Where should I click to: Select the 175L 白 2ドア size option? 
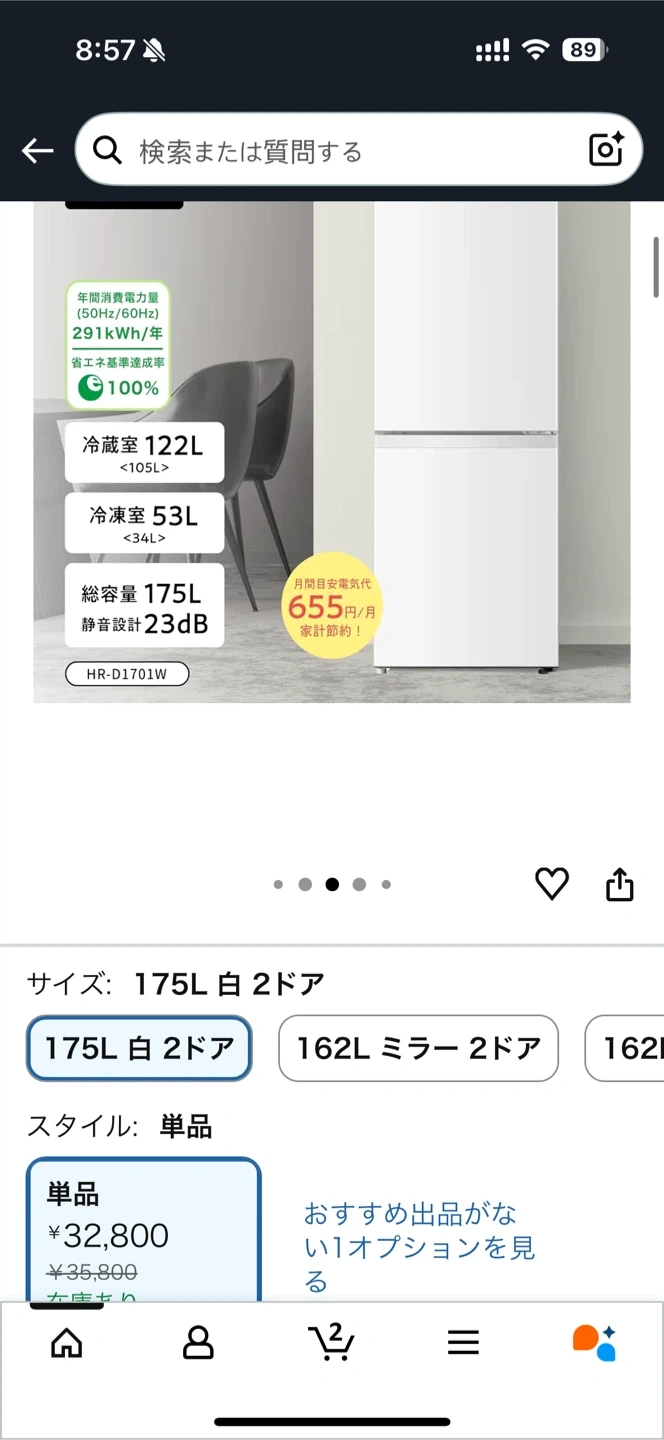point(139,1049)
